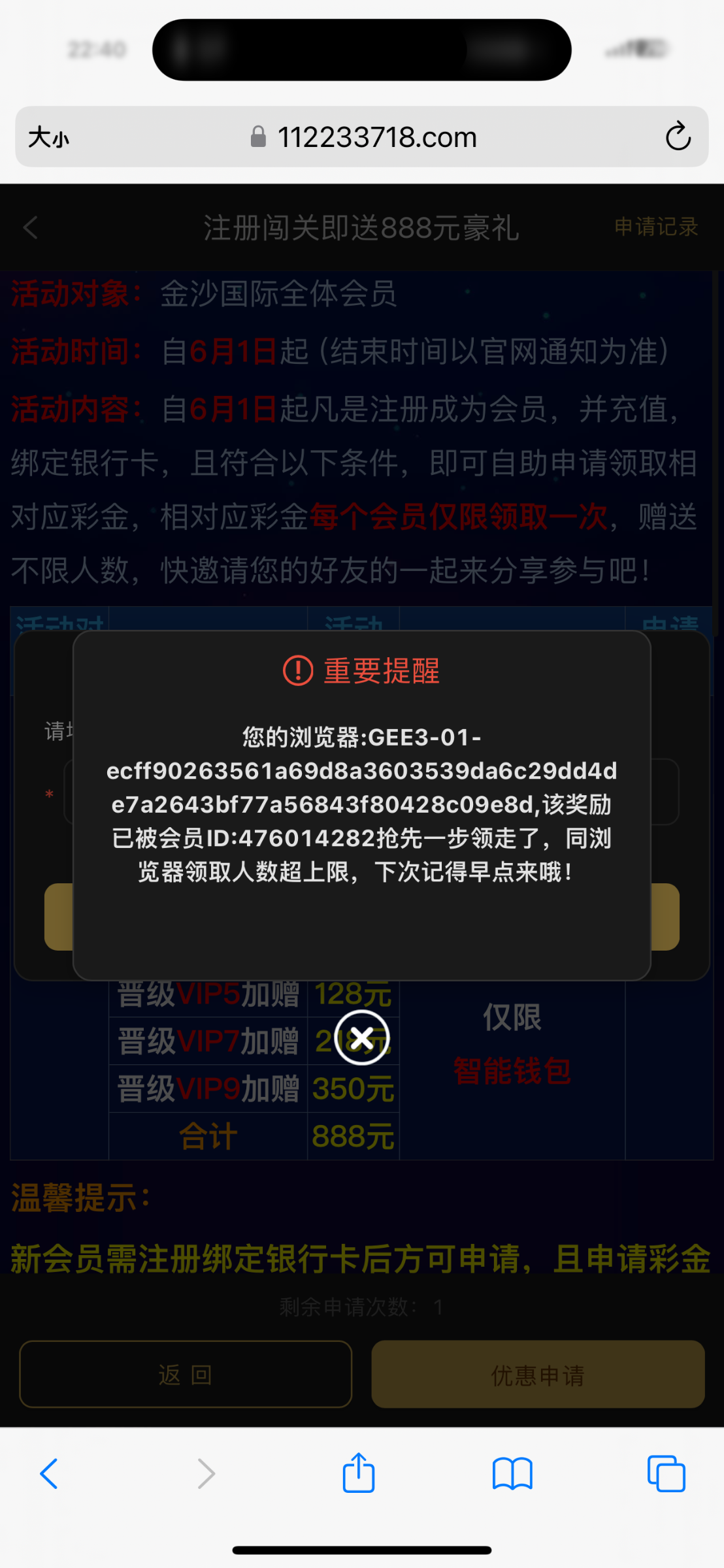Image resolution: width=724 pixels, height=1568 pixels.
Task: Open Safari bookmarks
Action: point(512,1474)
